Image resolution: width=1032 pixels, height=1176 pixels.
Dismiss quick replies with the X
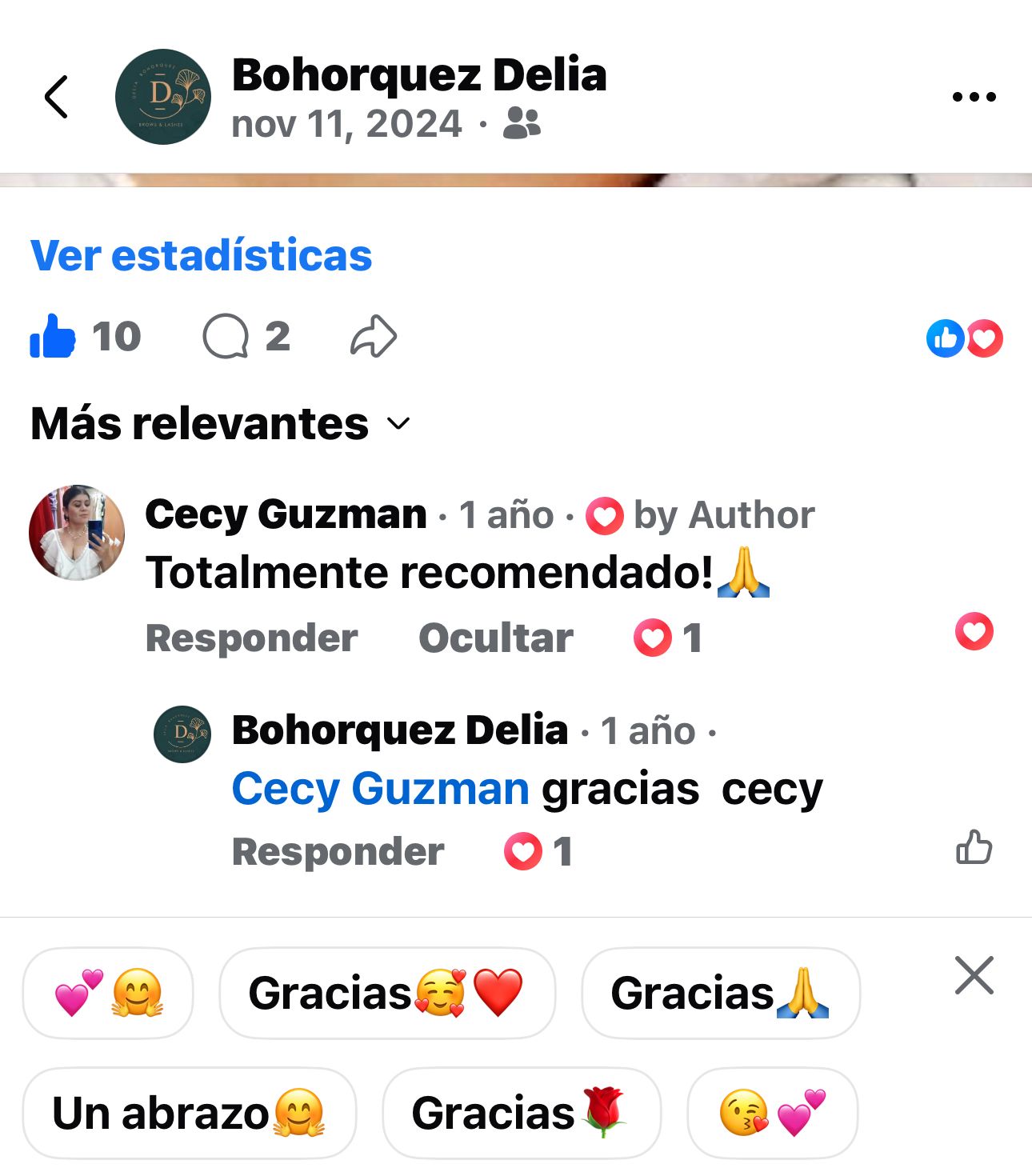(x=974, y=976)
